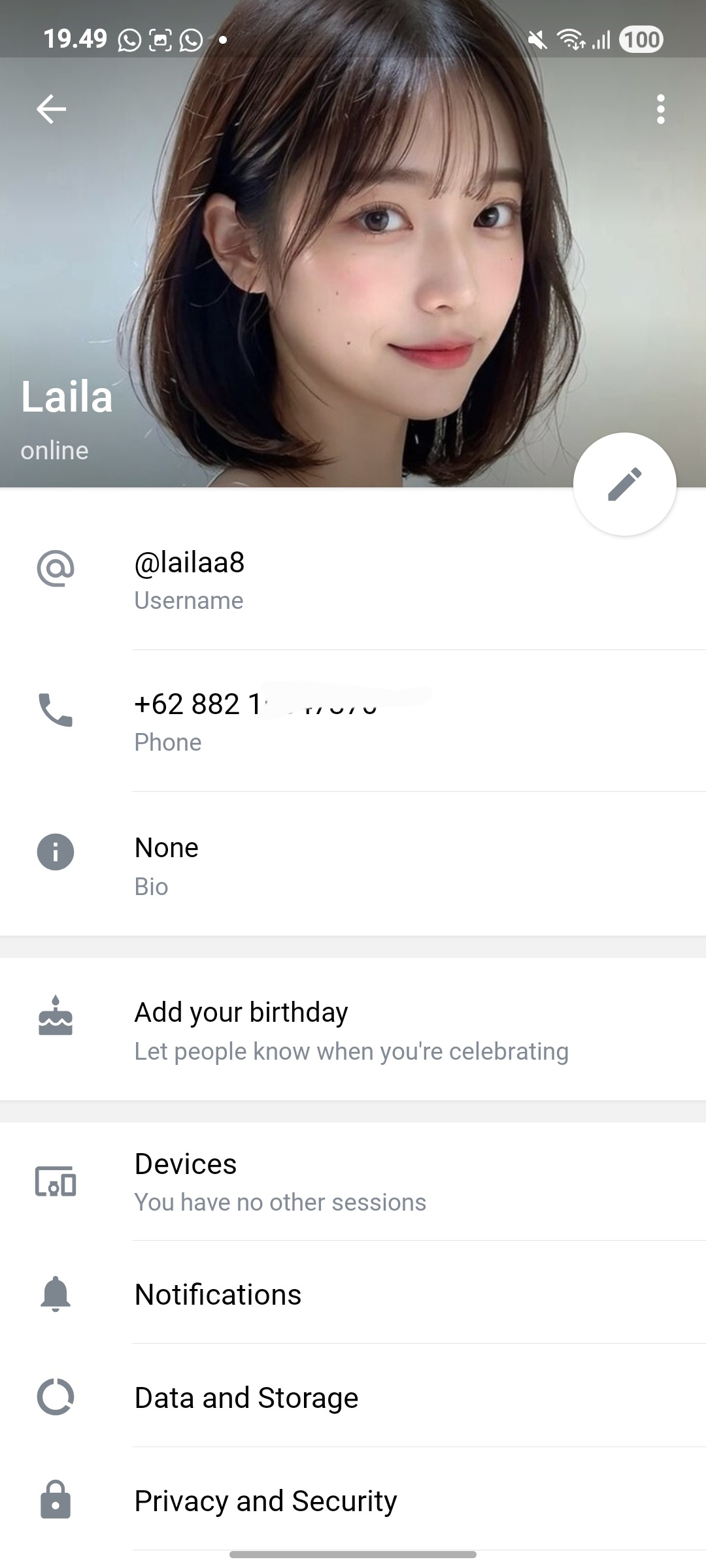Open the @lailaa8 username row
The height and width of the screenshot is (1568, 706).
click(x=353, y=580)
